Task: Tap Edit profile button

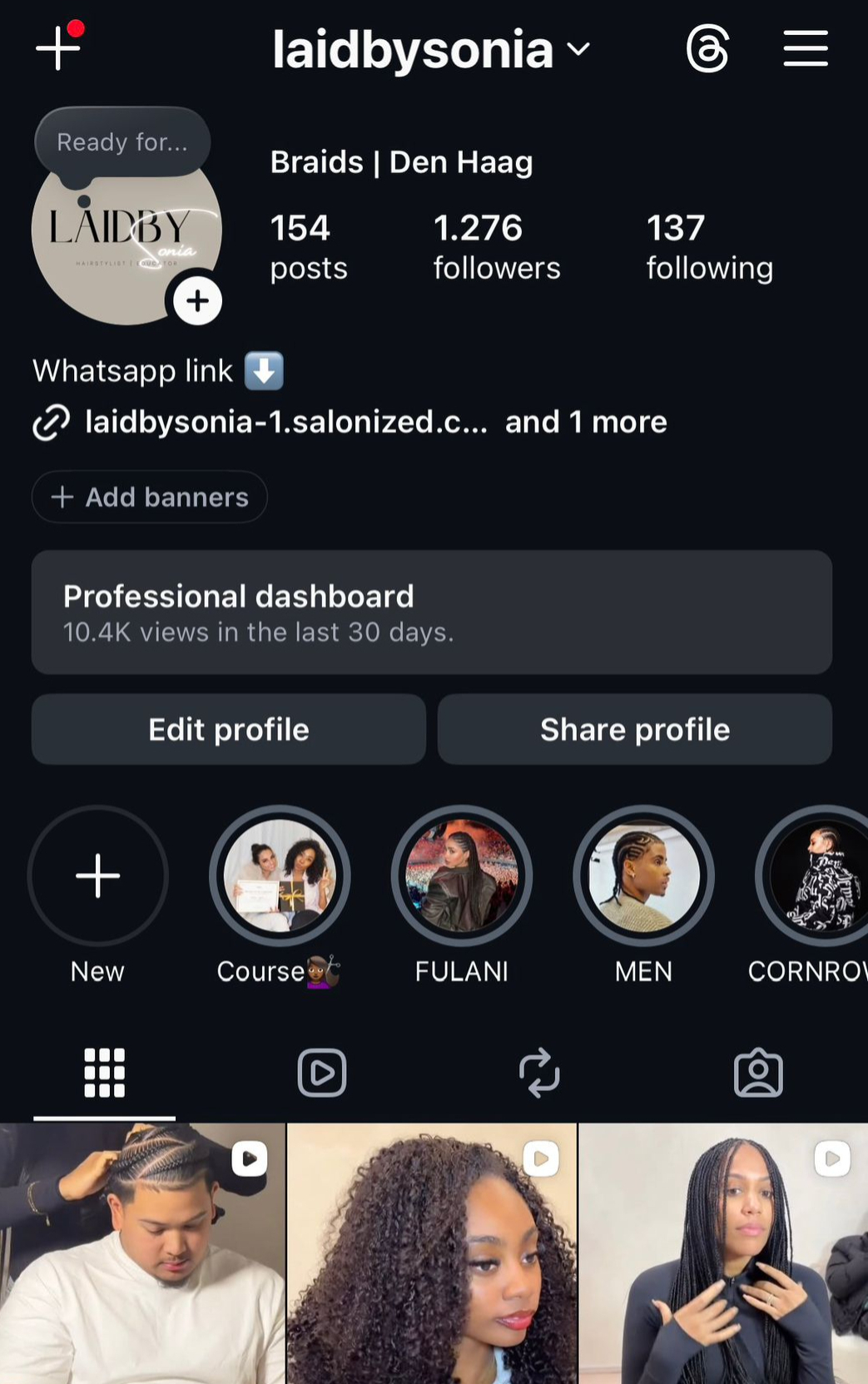Action: tap(229, 730)
